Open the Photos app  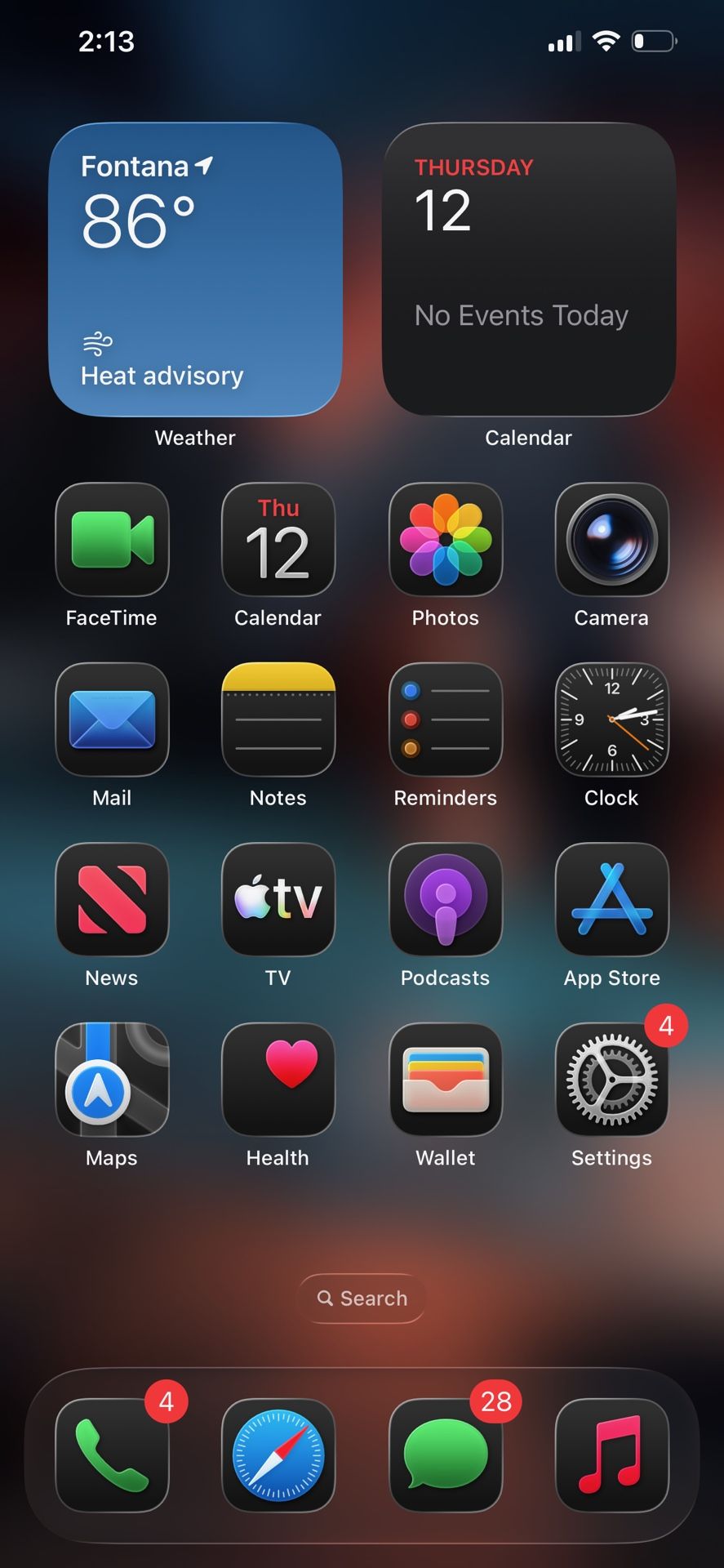[x=445, y=539]
